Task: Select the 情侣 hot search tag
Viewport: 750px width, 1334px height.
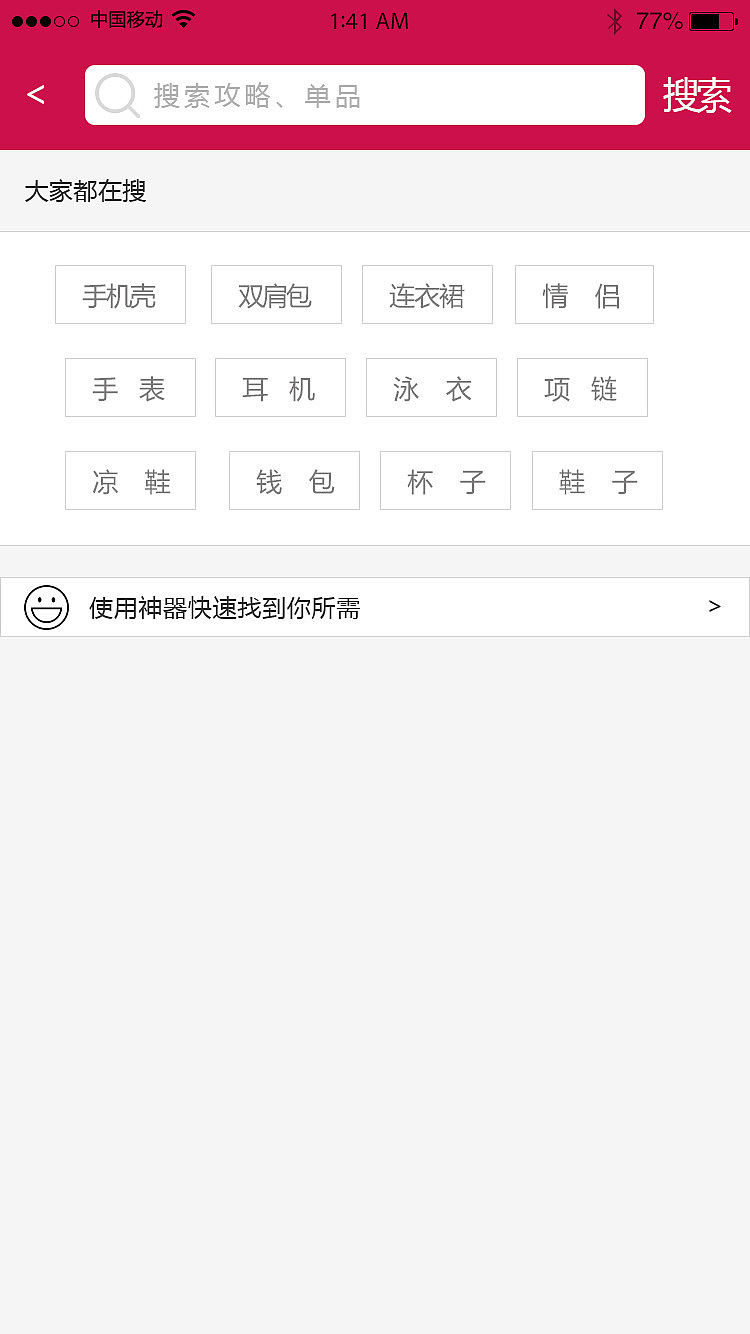Action: click(x=584, y=294)
